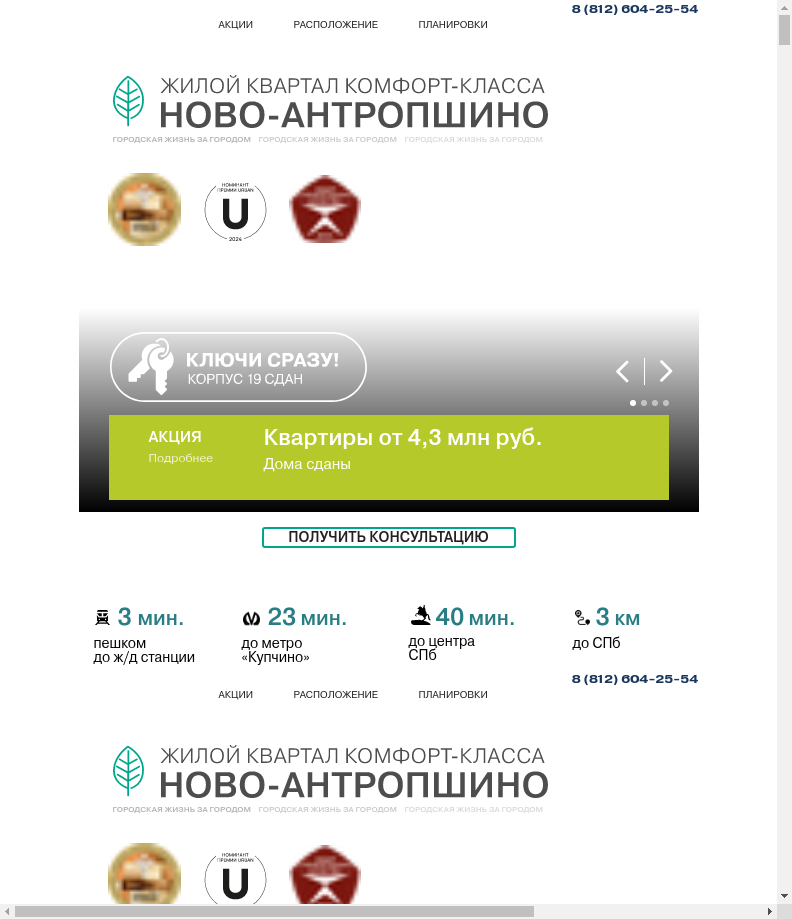The width and height of the screenshot is (792, 919).
Task: Select the second dot of the slider indicator
Action: [x=644, y=403]
